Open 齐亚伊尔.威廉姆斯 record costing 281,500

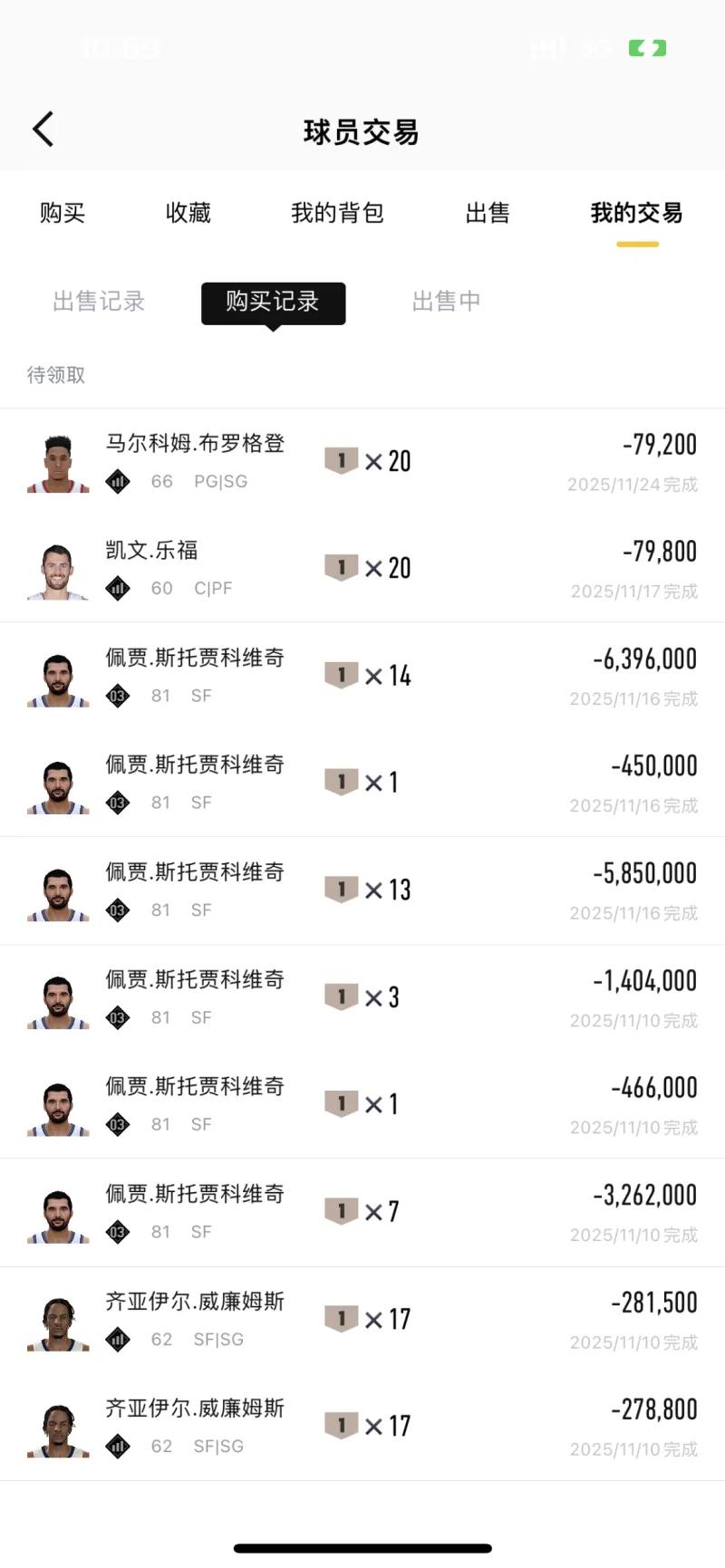(x=362, y=1319)
